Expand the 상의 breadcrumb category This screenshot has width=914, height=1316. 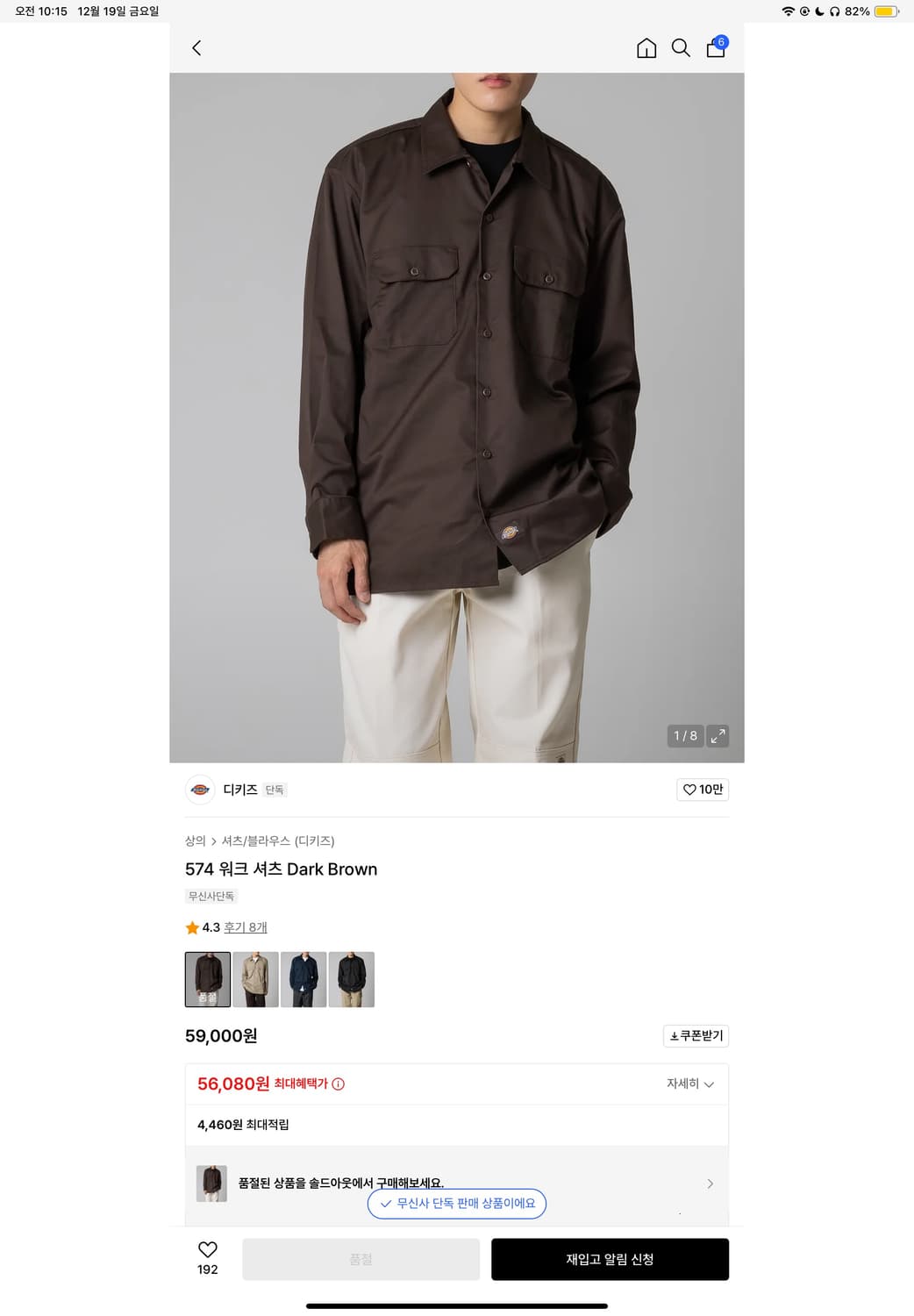195,840
